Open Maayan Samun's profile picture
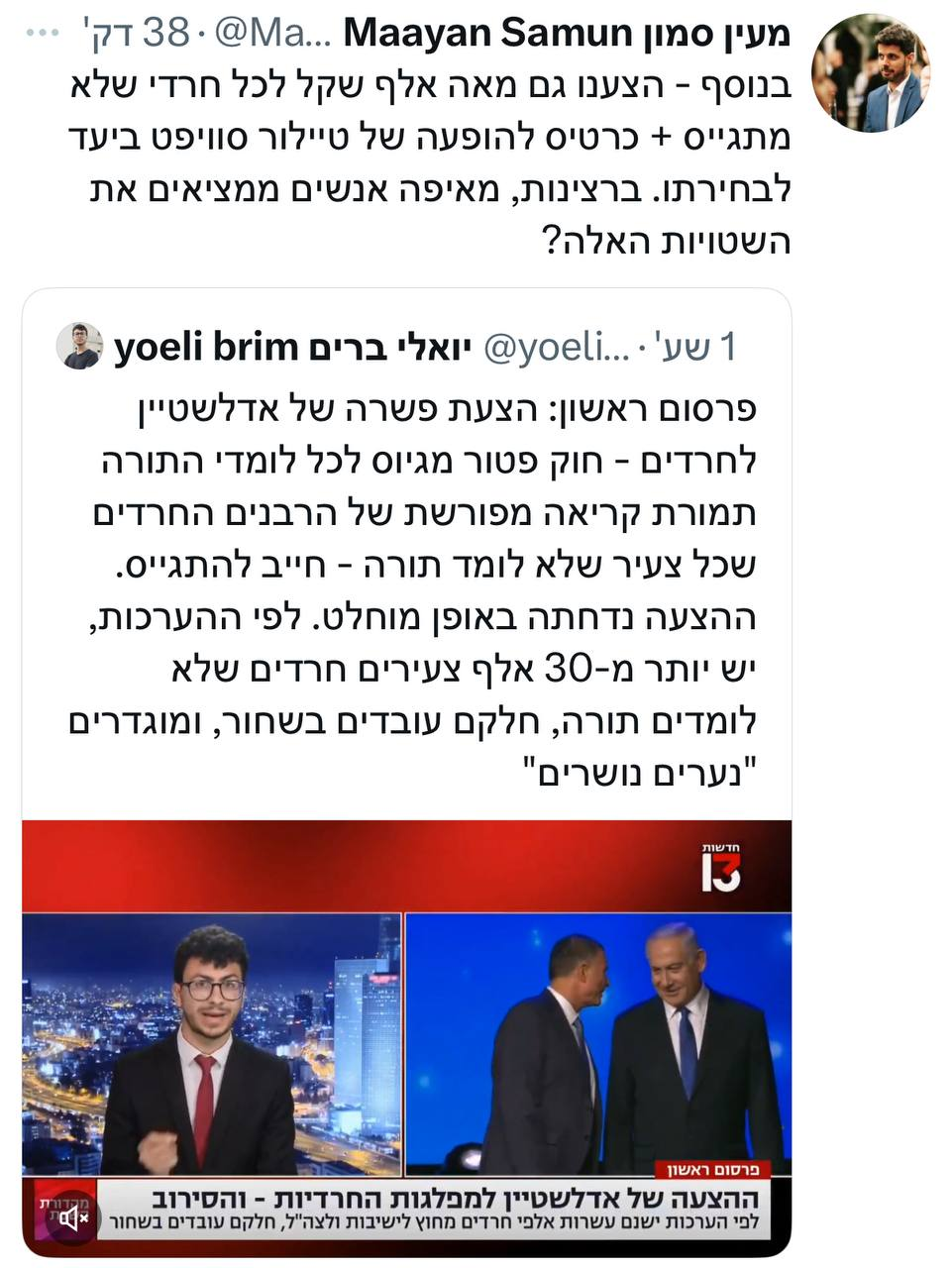The width and height of the screenshot is (952, 1268). coord(871,74)
